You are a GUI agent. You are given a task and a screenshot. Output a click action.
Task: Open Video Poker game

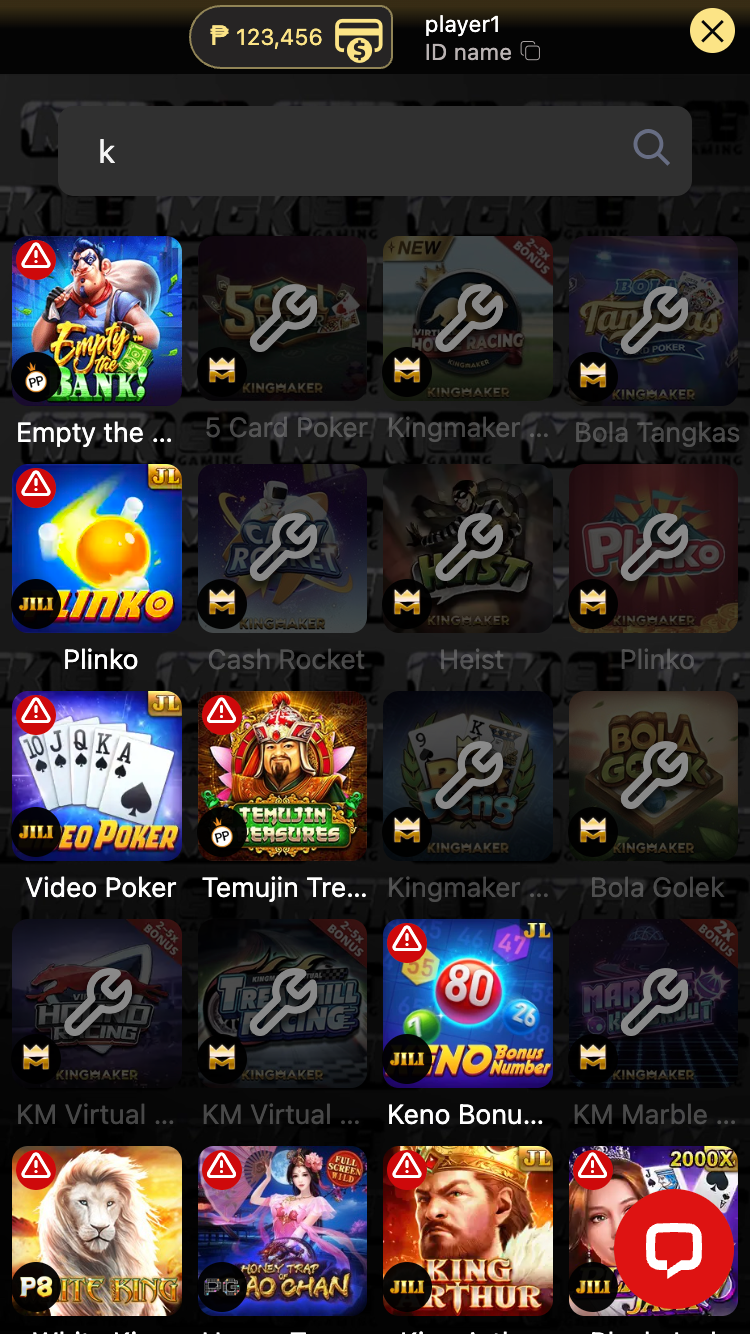pyautogui.click(x=97, y=776)
